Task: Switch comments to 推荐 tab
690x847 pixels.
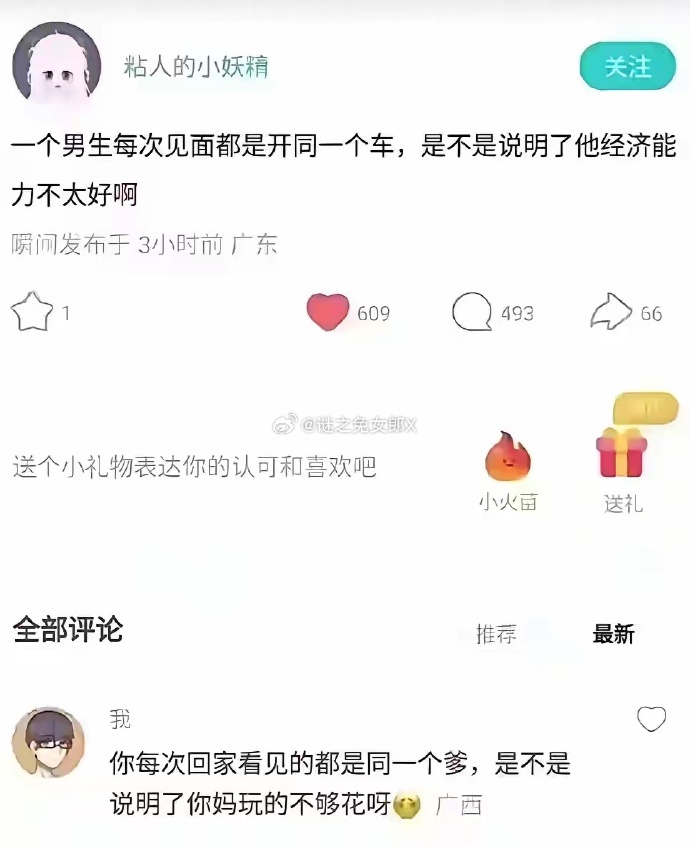Action: pos(496,634)
